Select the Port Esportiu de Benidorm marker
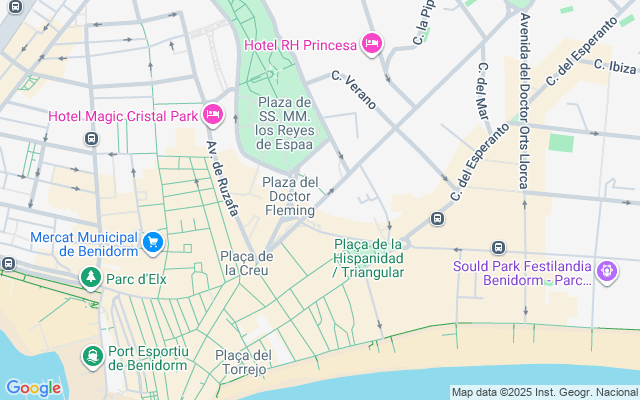This screenshot has width=640, height=400. (91, 355)
